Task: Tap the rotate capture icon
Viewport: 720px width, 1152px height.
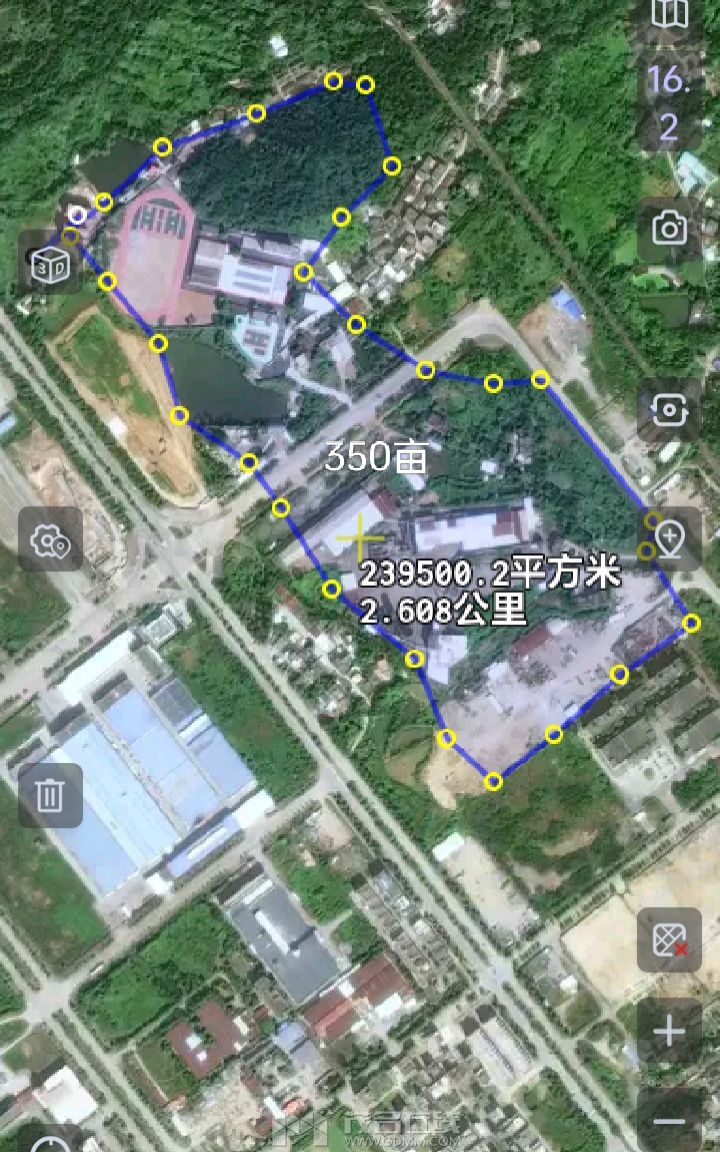Action: (x=669, y=410)
